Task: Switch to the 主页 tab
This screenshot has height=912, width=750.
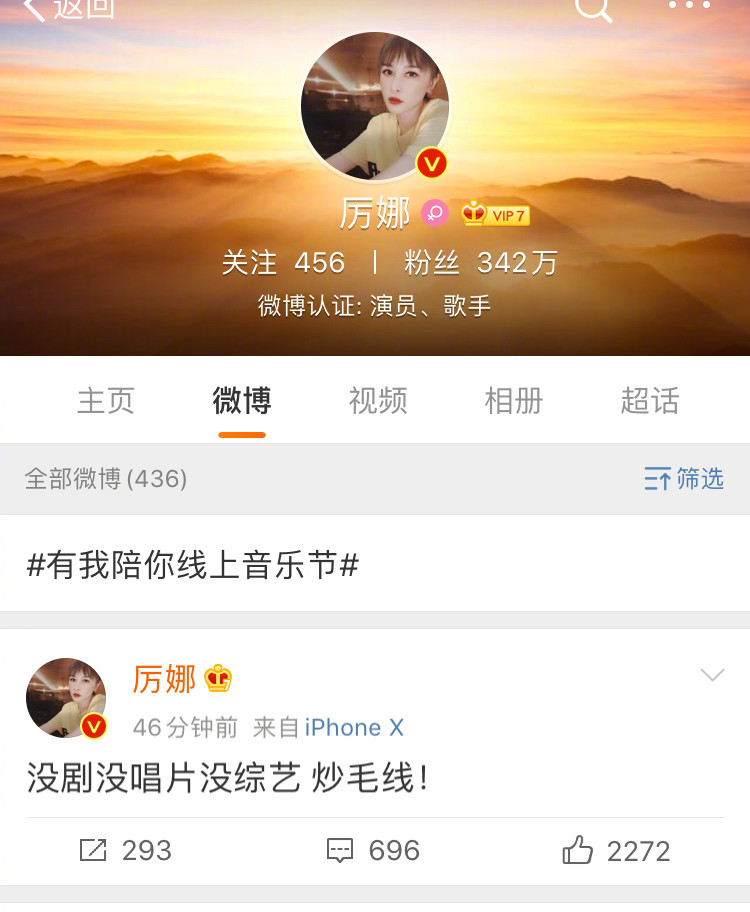Action: [106, 401]
